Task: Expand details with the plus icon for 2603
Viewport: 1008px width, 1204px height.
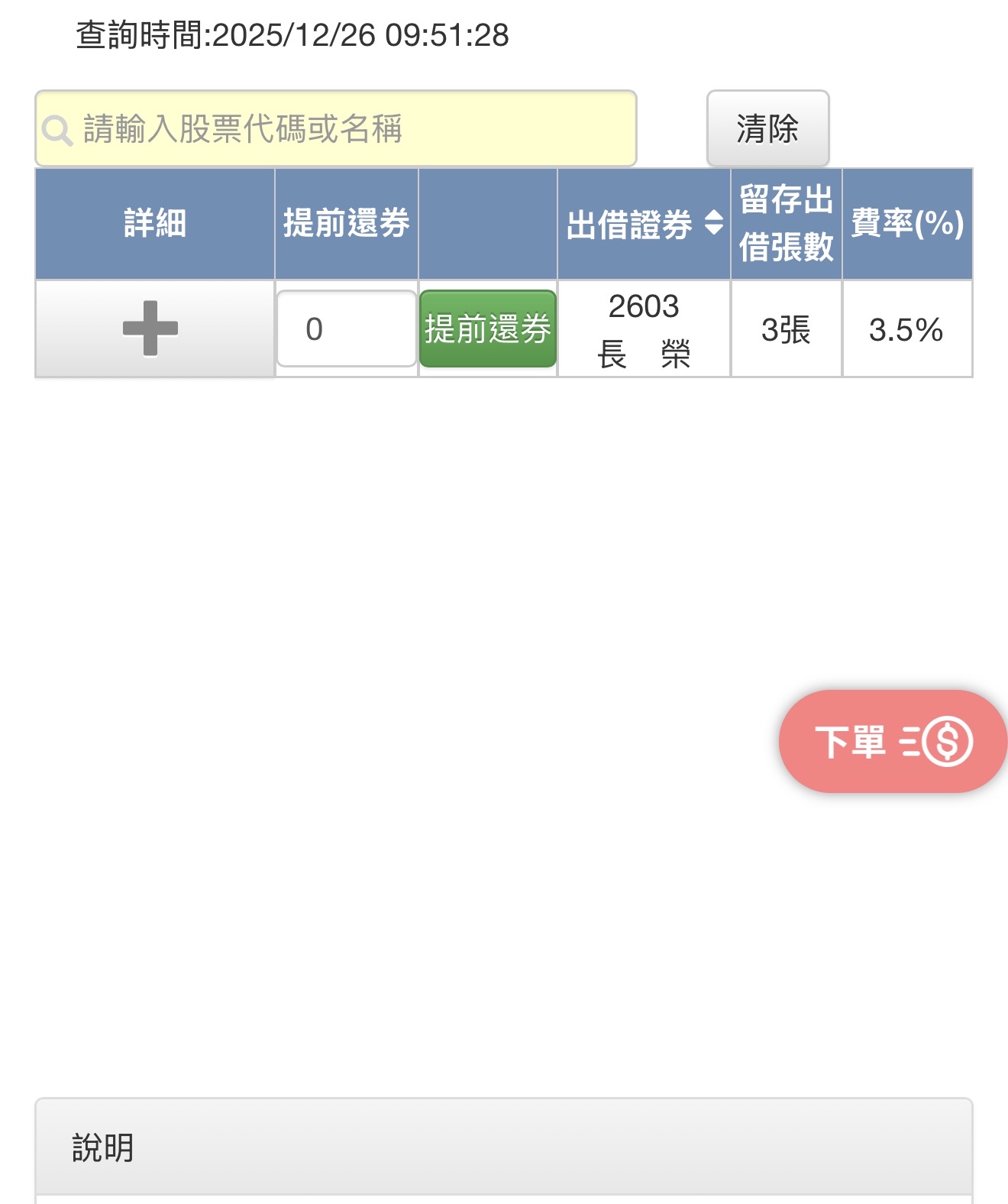Action: 151,329
